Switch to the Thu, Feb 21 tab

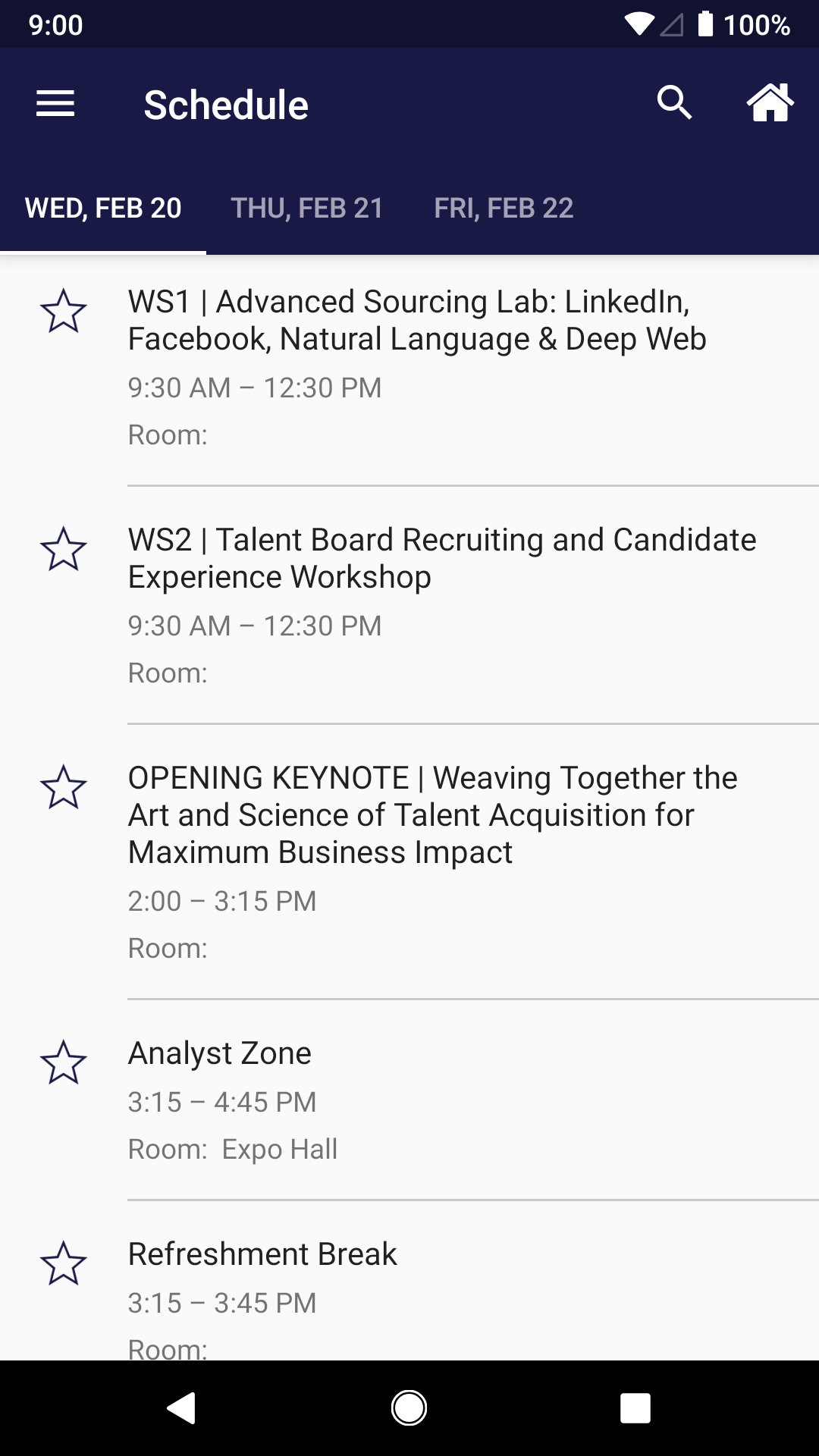point(307,208)
